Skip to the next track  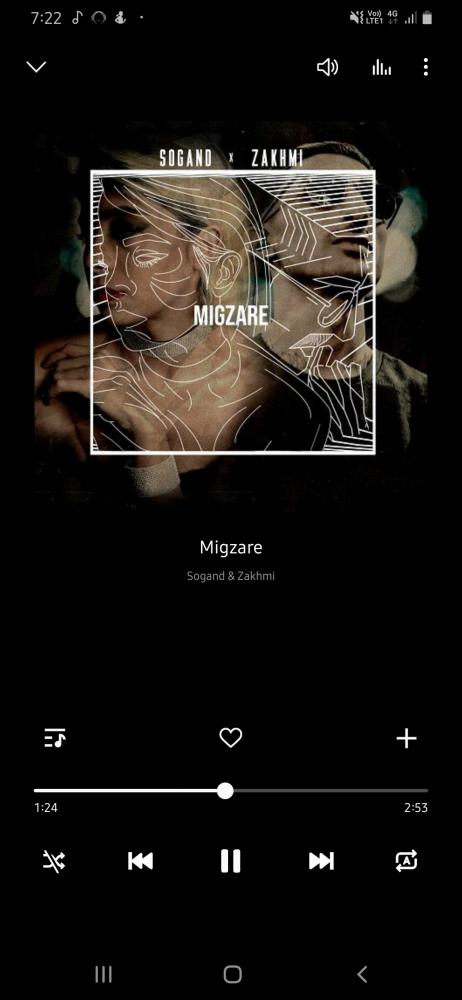click(321, 861)
